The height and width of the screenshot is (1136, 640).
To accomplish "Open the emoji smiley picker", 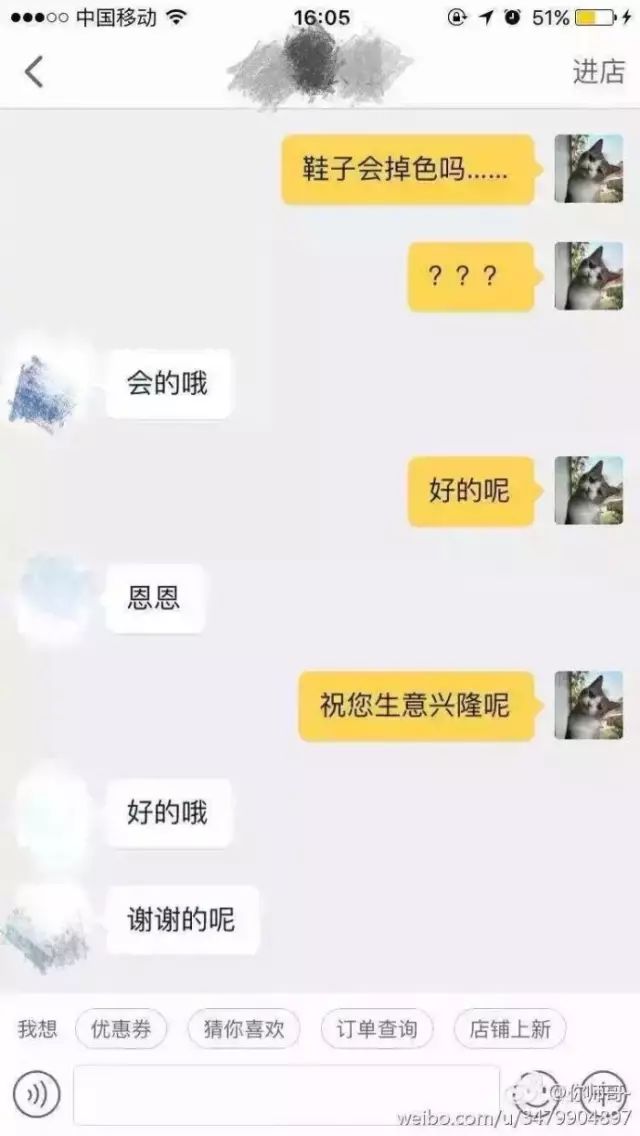I will [x=536, y=1093].
